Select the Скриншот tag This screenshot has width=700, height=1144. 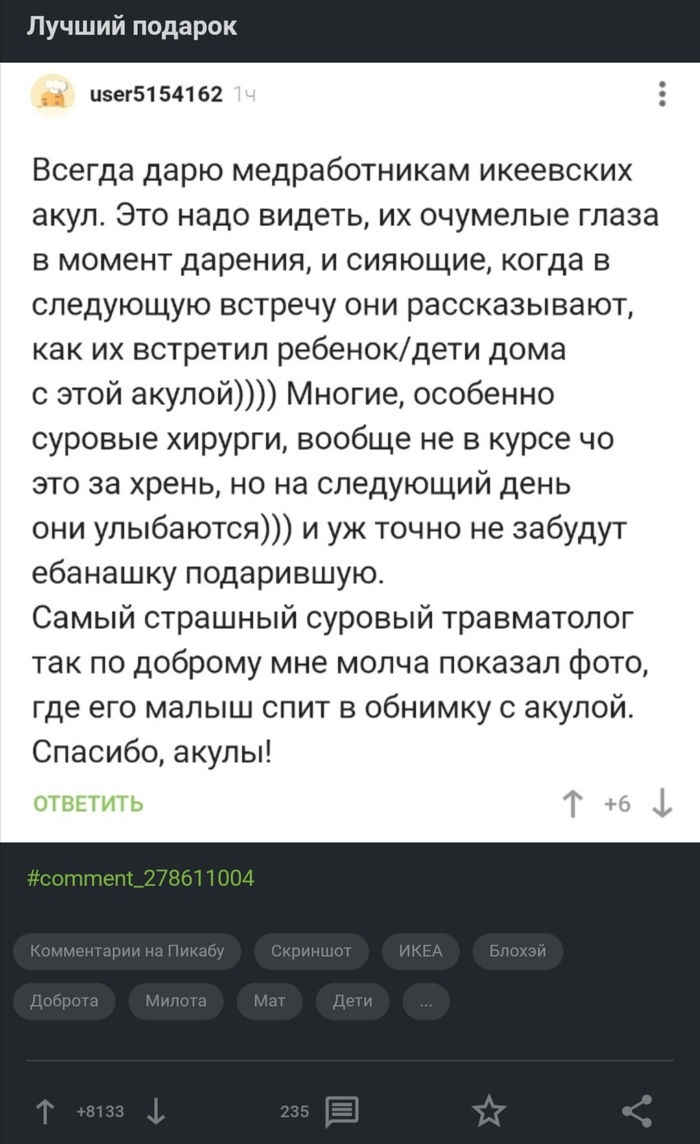(x=311, y=951)
